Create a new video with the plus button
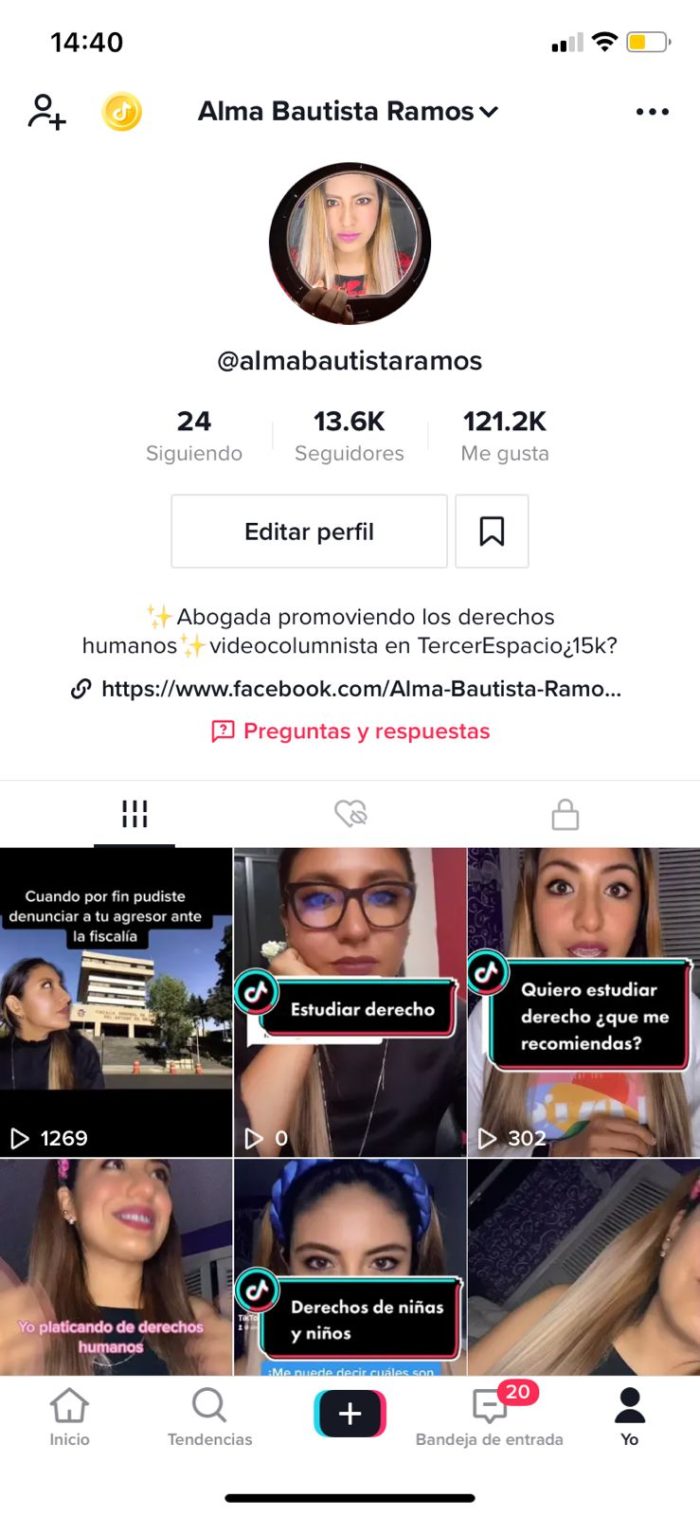700x1516 pixels. (350, 1413)
